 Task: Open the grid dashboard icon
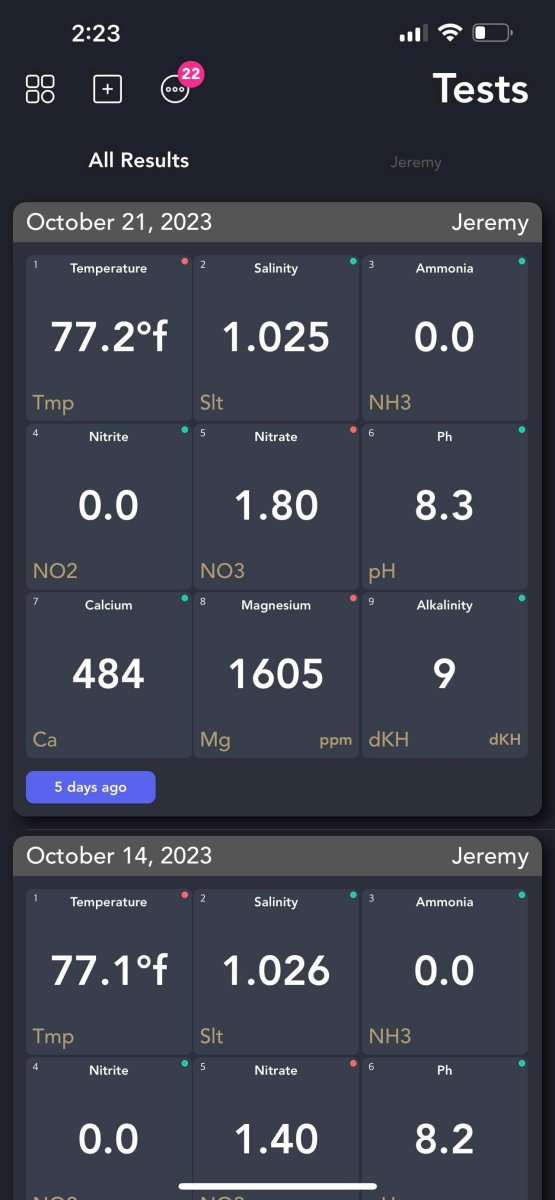click(40, 89)
